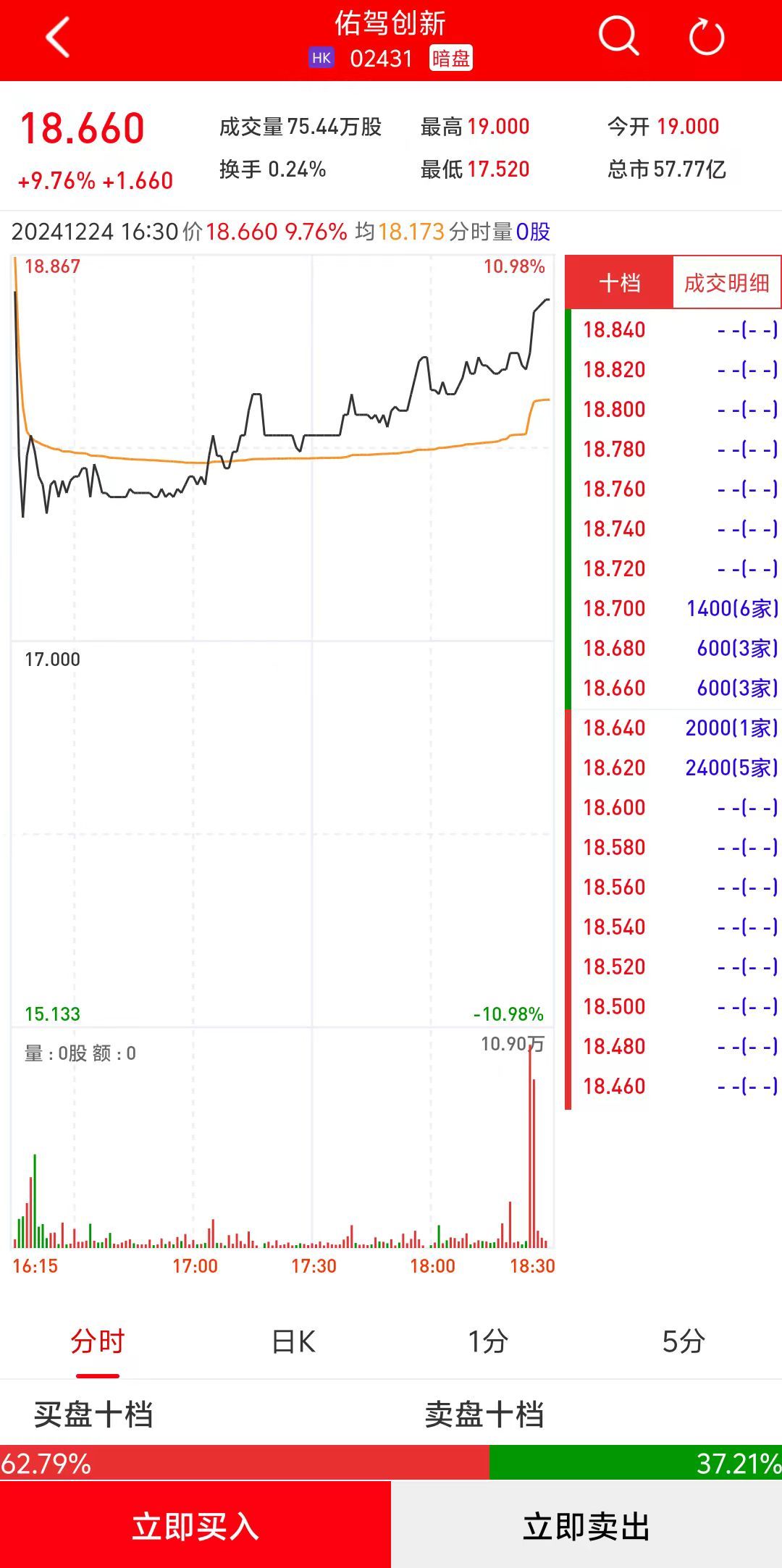Switch to the 日K chart tab

tap(293, 1341)
